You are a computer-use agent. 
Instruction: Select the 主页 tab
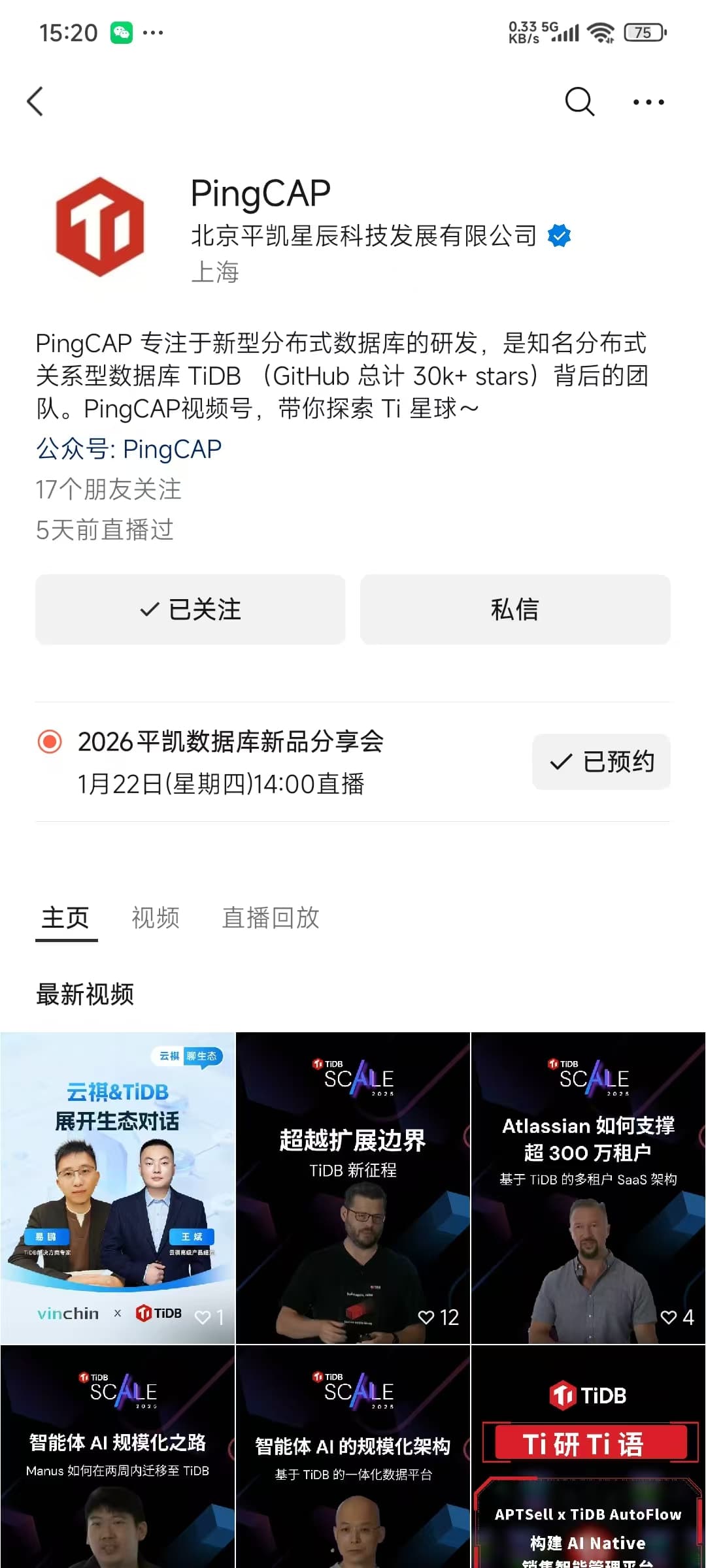click(x=65, y=918)
